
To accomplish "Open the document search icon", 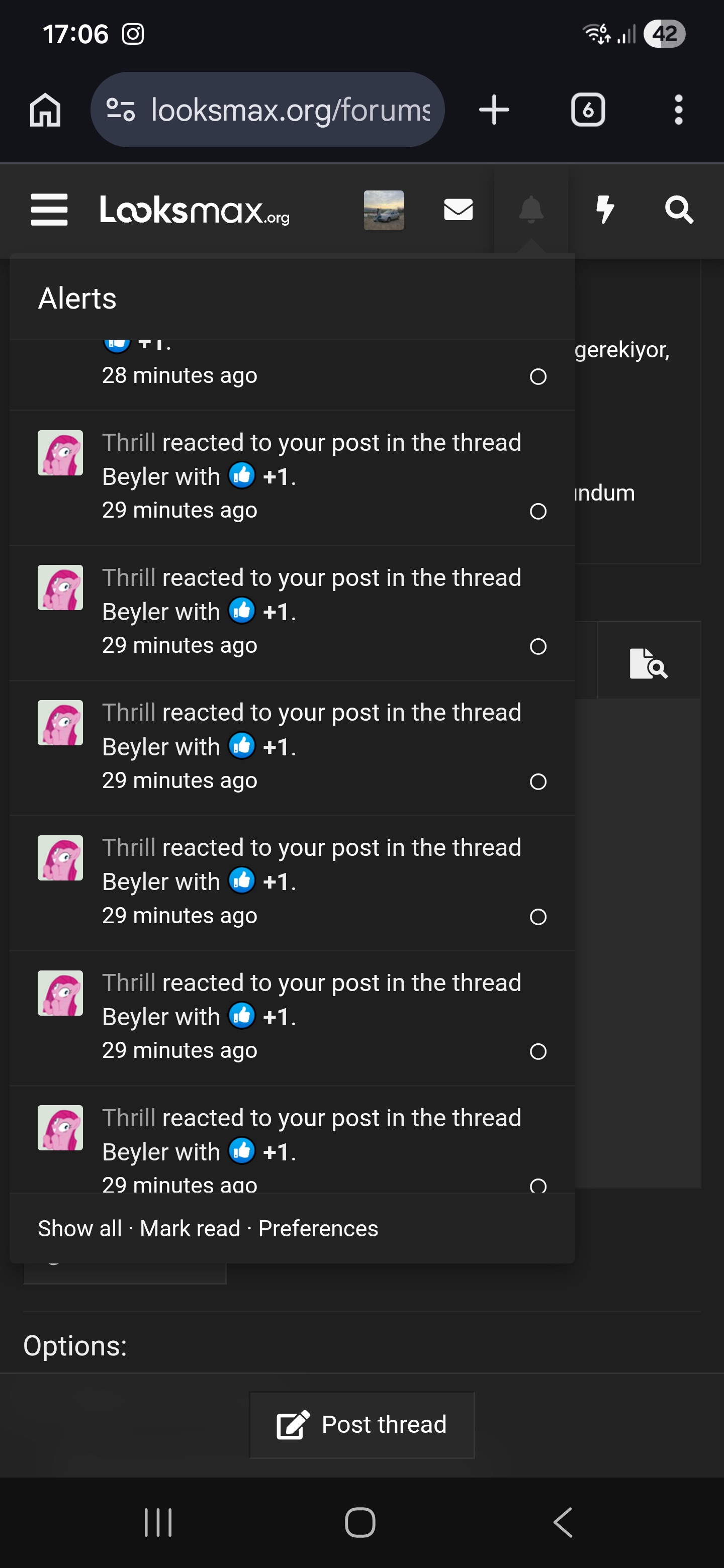I will coord(649,662).
